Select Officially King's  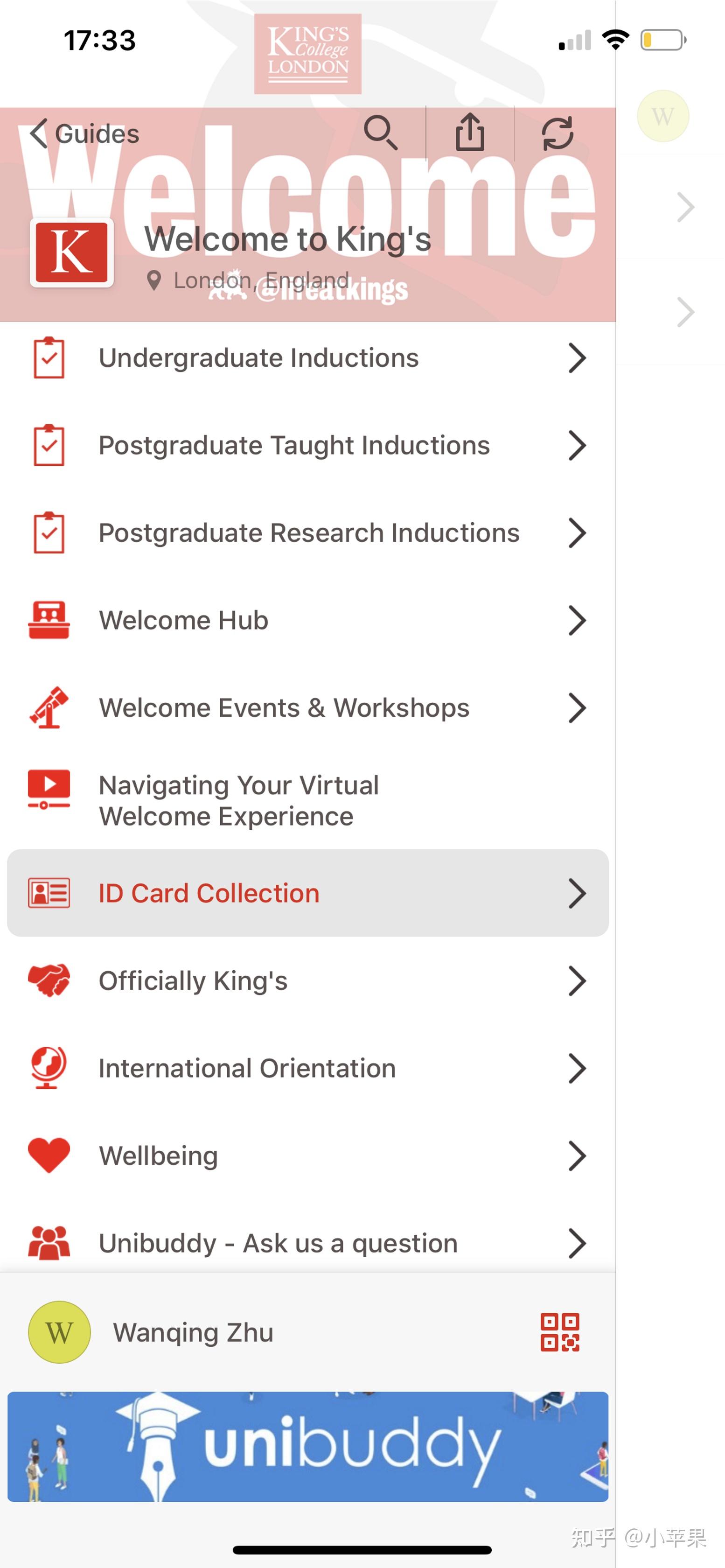coord(307,980)
